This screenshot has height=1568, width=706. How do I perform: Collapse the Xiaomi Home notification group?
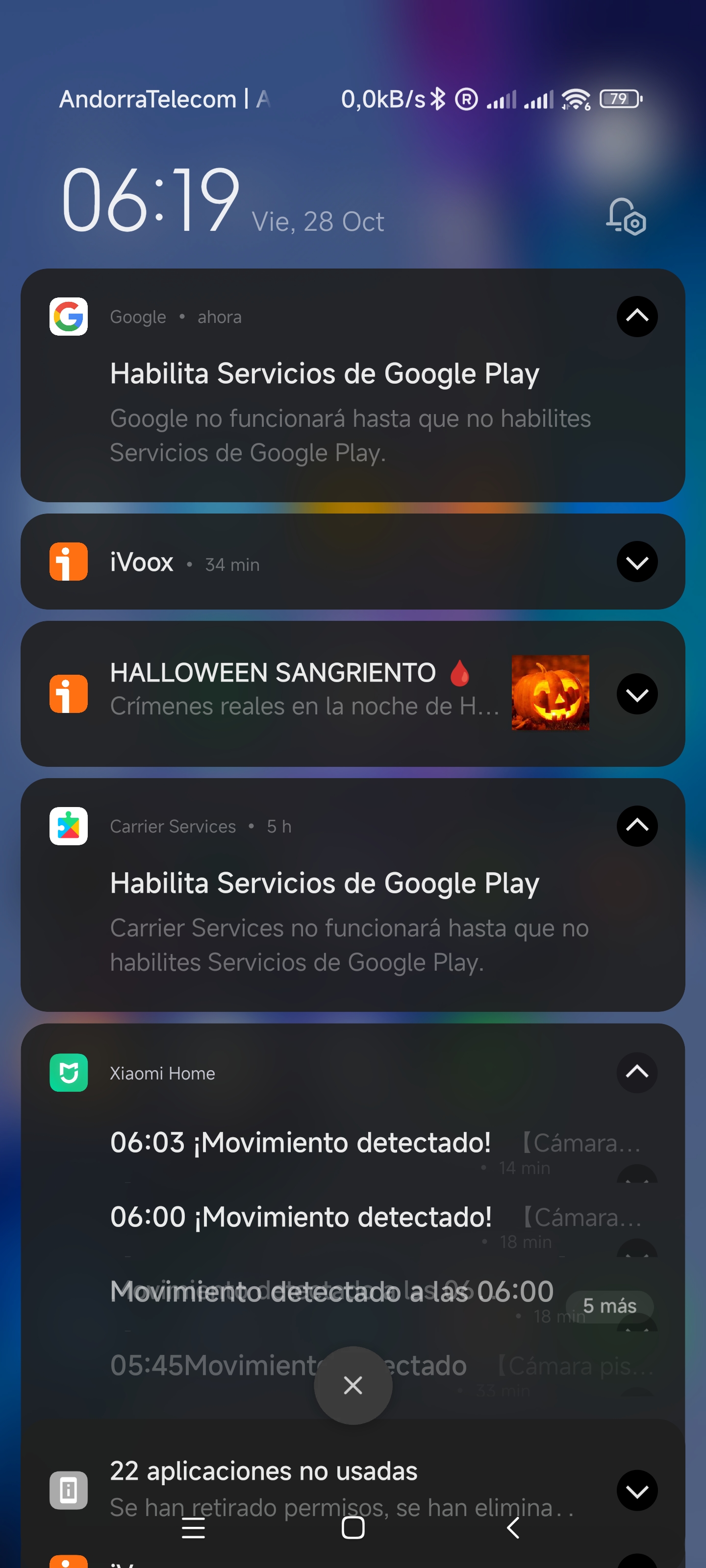tap(636, 1072)
